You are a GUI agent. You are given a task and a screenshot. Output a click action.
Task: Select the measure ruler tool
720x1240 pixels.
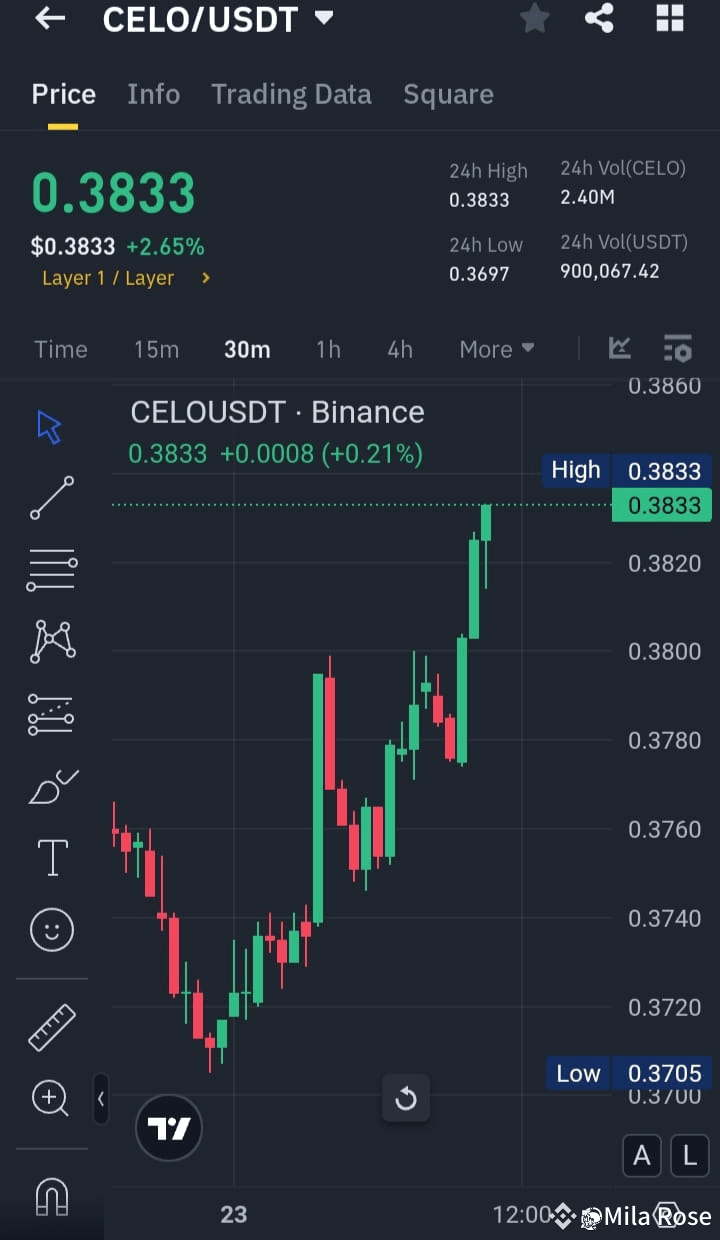[x=49, y=1025]
